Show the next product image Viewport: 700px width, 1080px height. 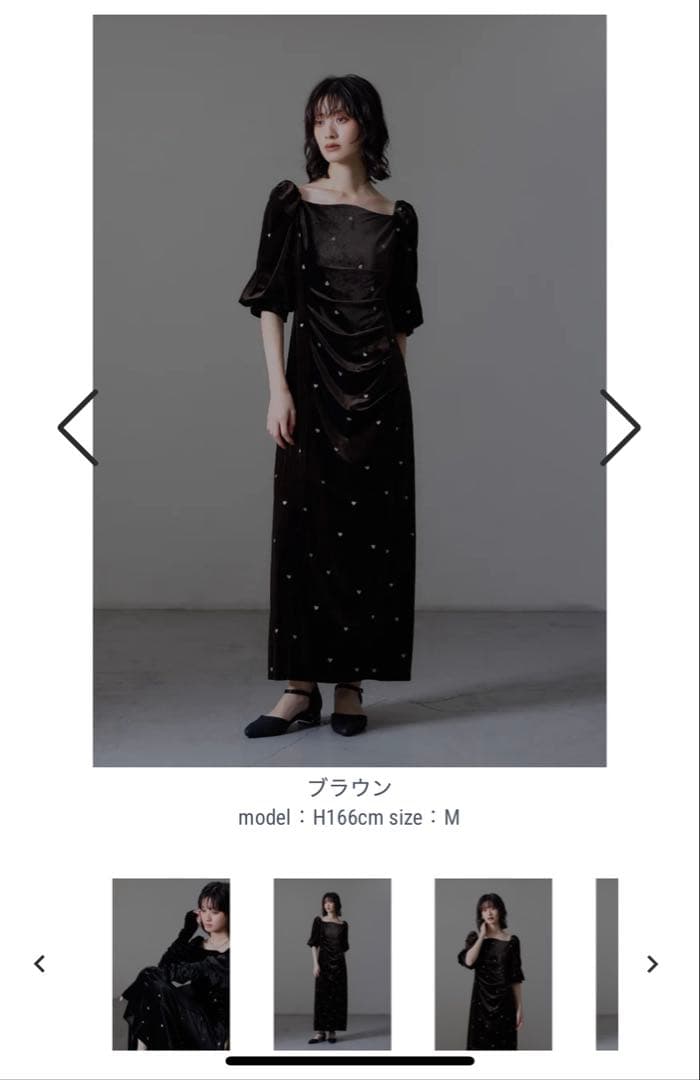619,428
